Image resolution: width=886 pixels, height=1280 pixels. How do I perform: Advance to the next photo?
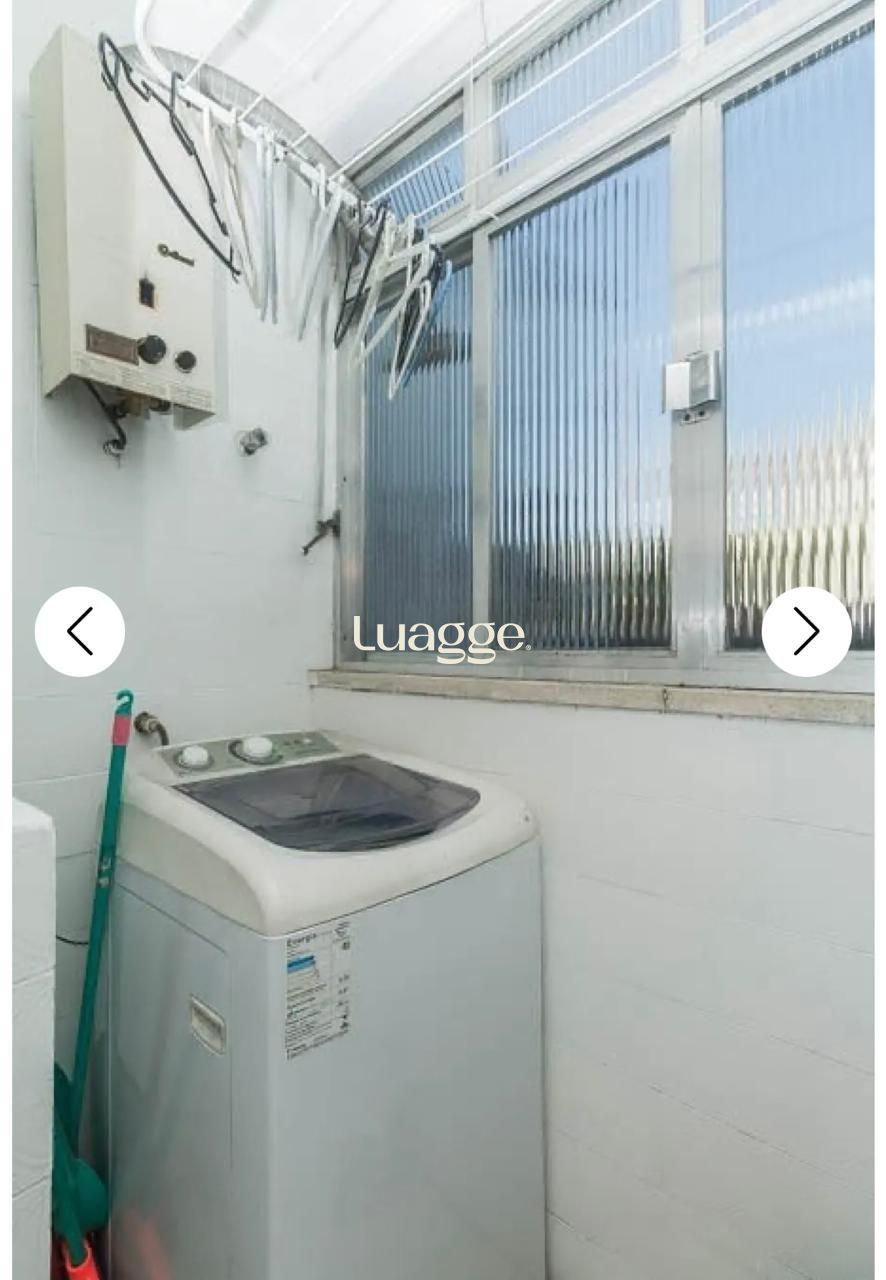(x=806, y=632)
